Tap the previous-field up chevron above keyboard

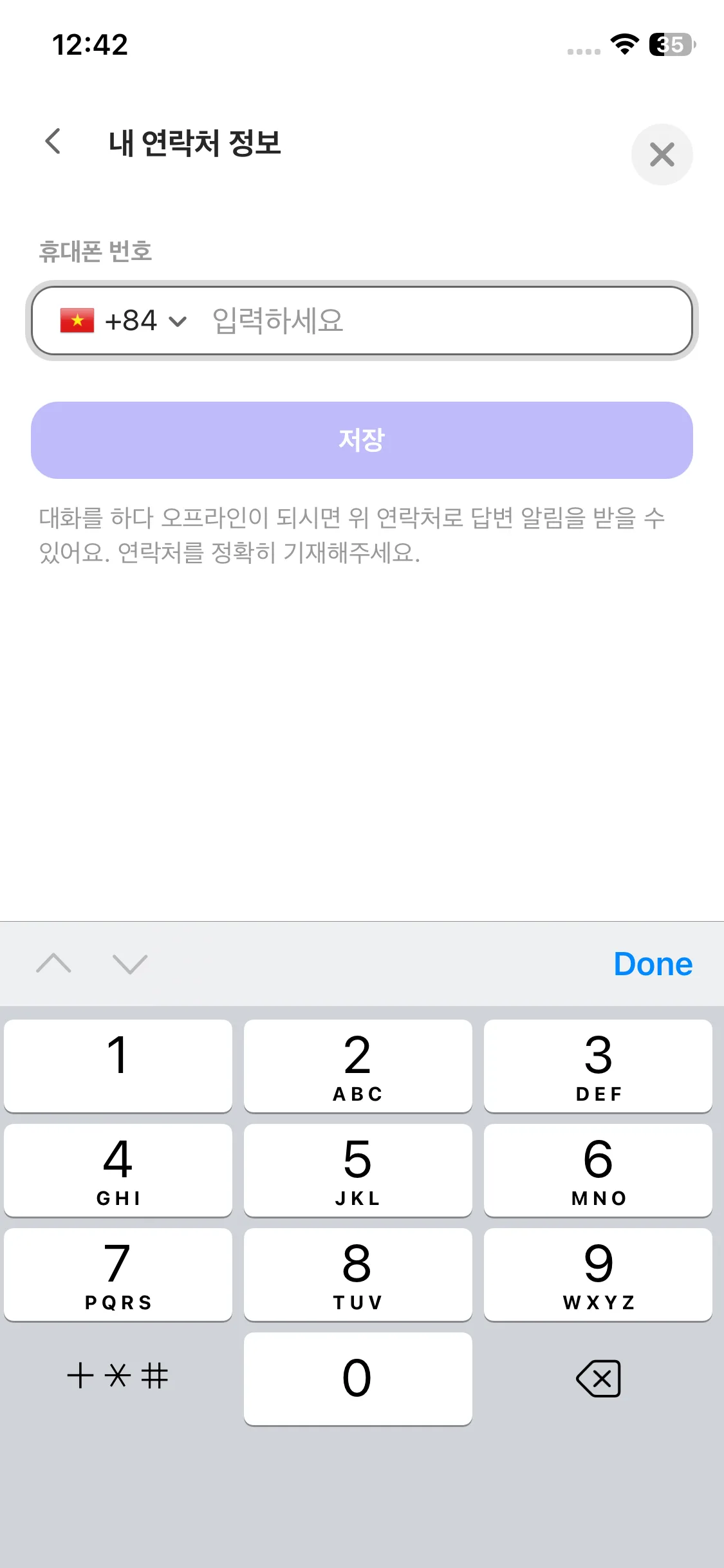55,964
